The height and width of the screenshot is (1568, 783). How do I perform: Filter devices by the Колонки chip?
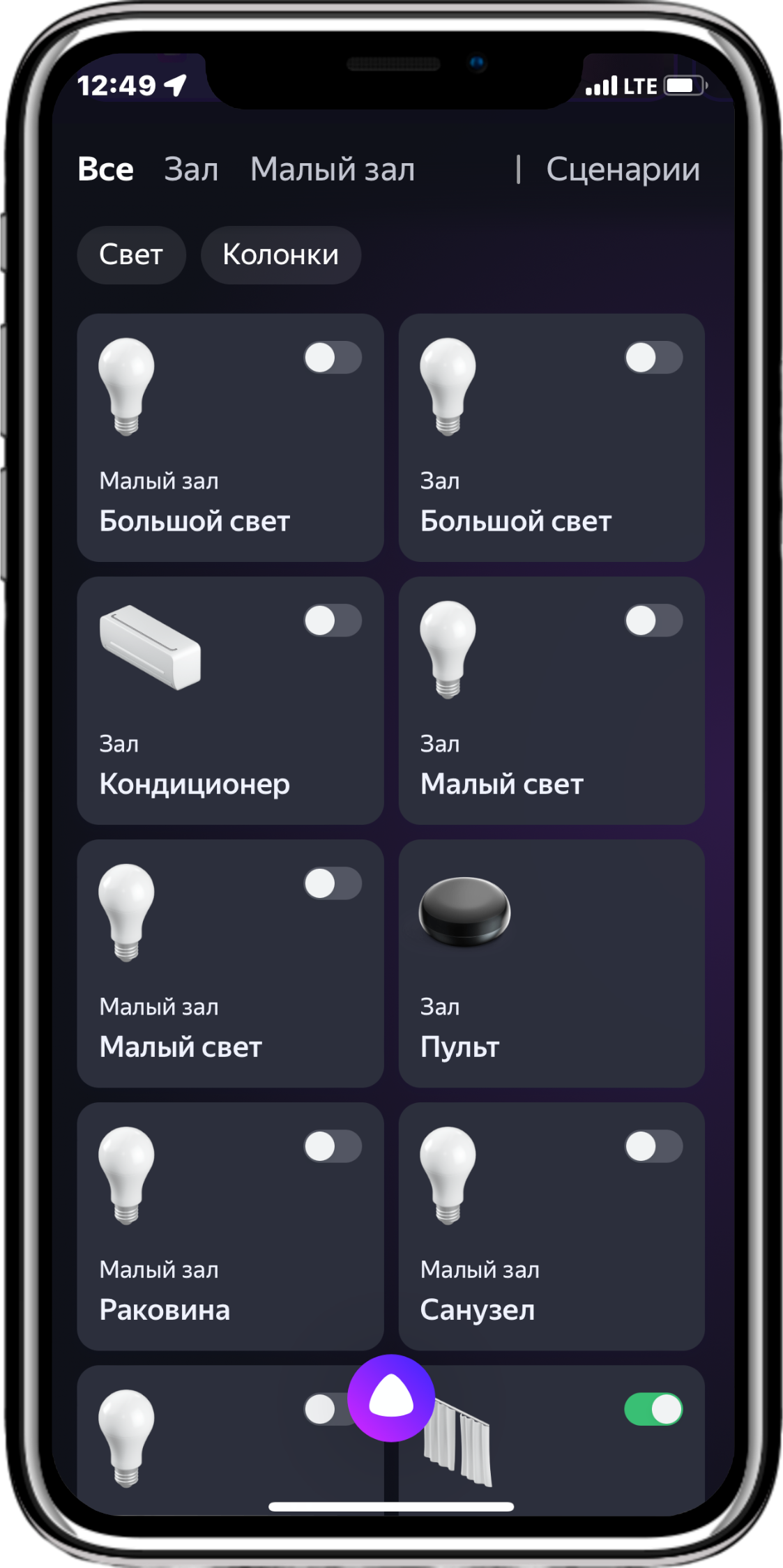(x=280, y=255)
